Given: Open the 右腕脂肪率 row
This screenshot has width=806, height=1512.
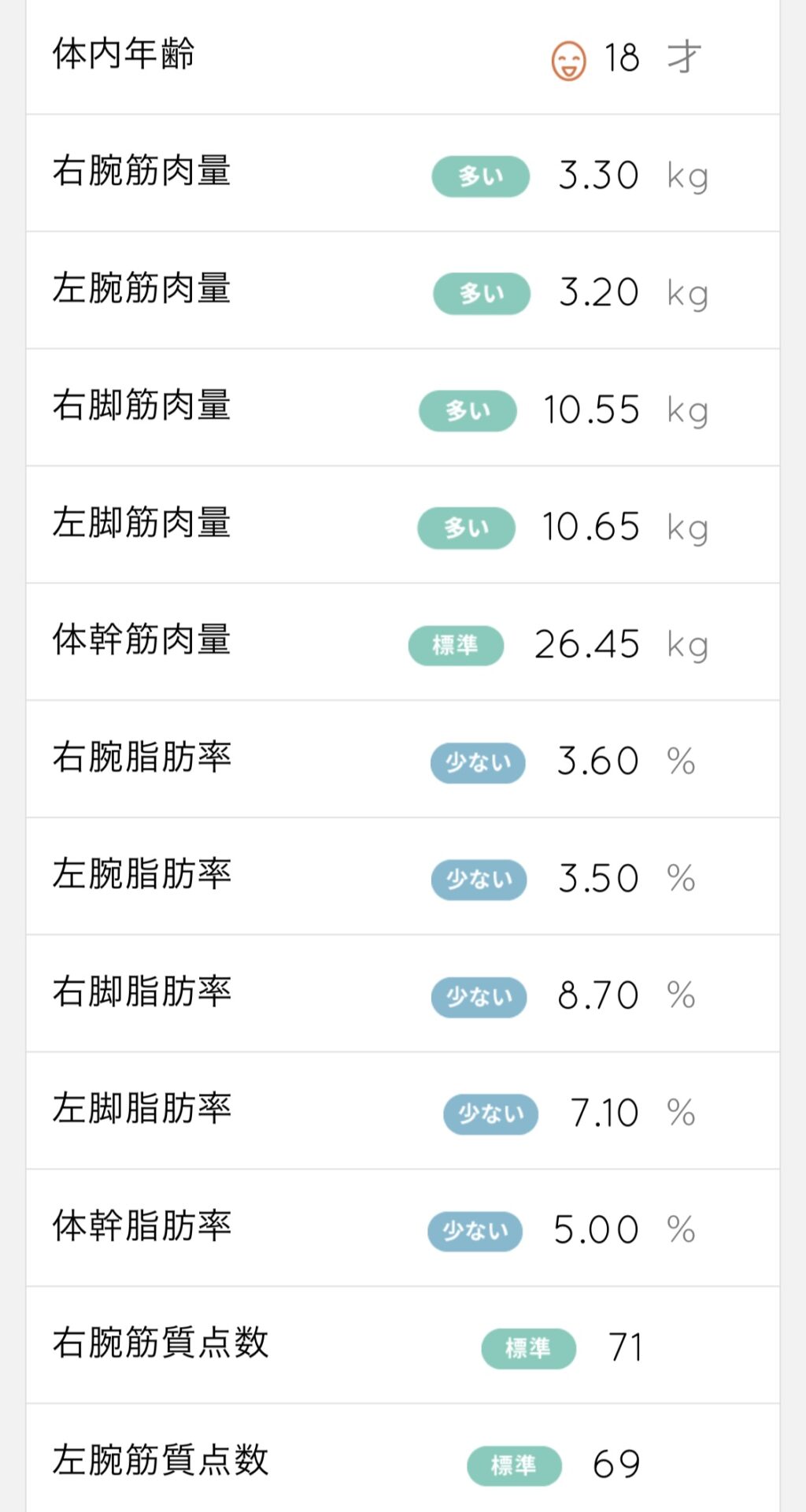Looking at the screenshot, I should [403, 760].
